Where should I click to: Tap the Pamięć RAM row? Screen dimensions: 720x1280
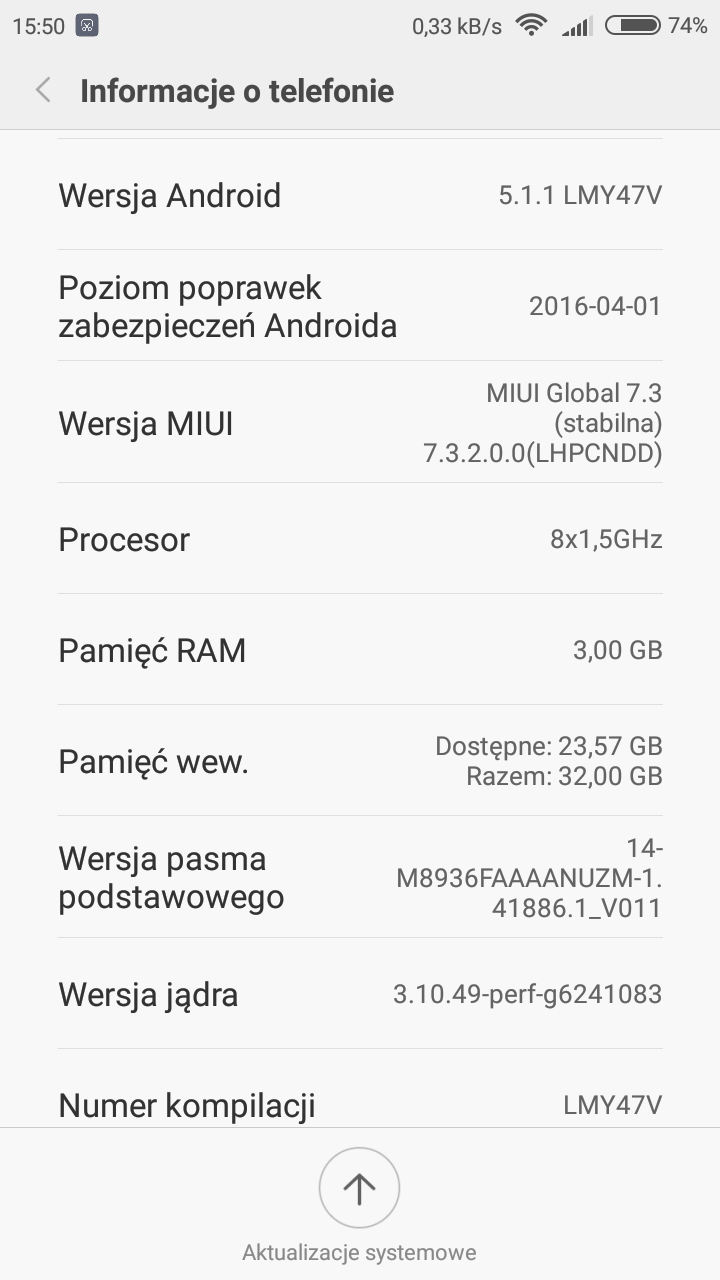tap(360, 650)
